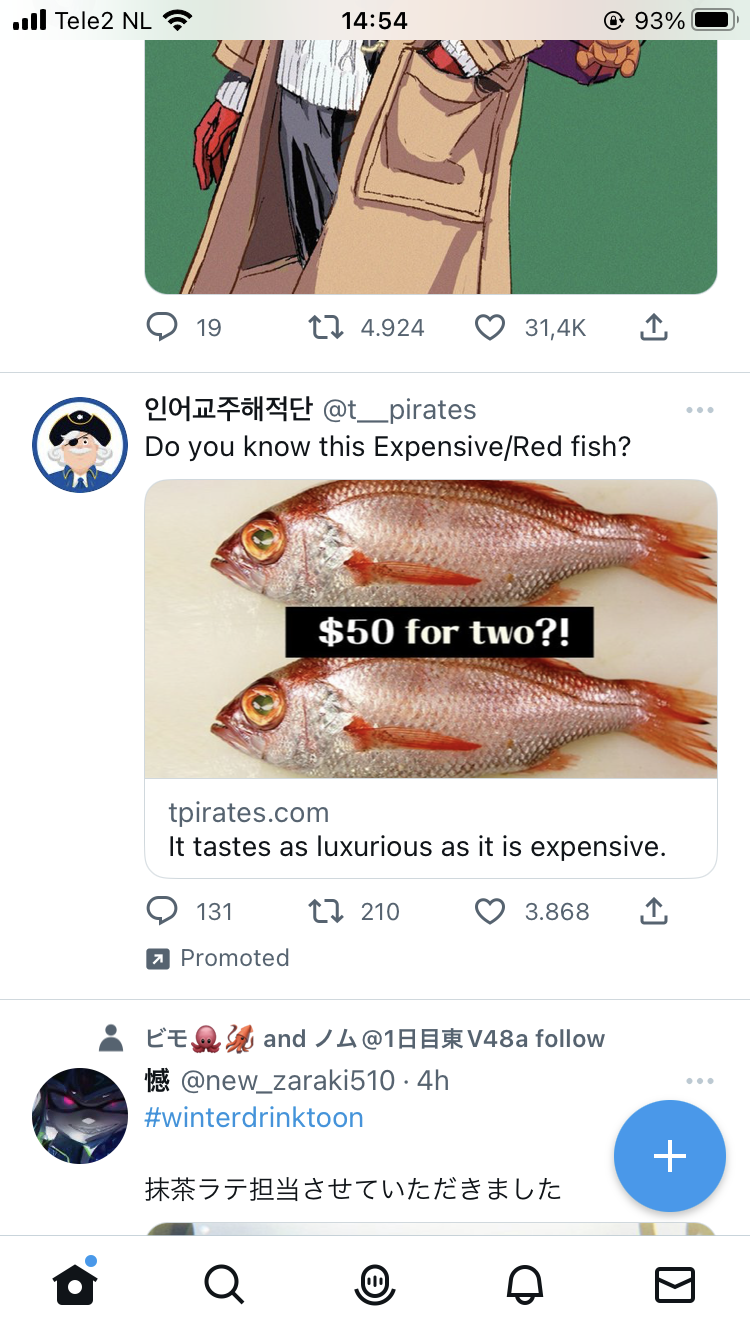
Task: Open the #winterdrinktoon hashtag
Action: coord(254,1117)
